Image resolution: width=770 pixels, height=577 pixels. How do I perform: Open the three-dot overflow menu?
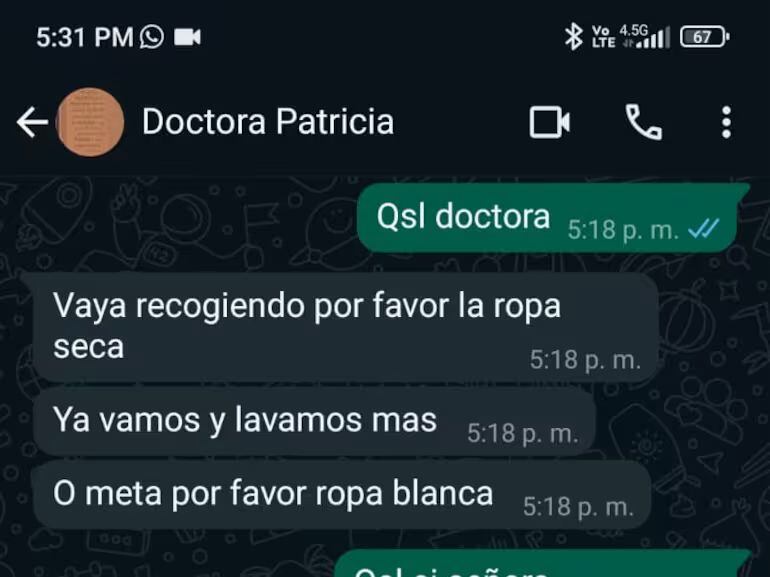click(726, 123)
